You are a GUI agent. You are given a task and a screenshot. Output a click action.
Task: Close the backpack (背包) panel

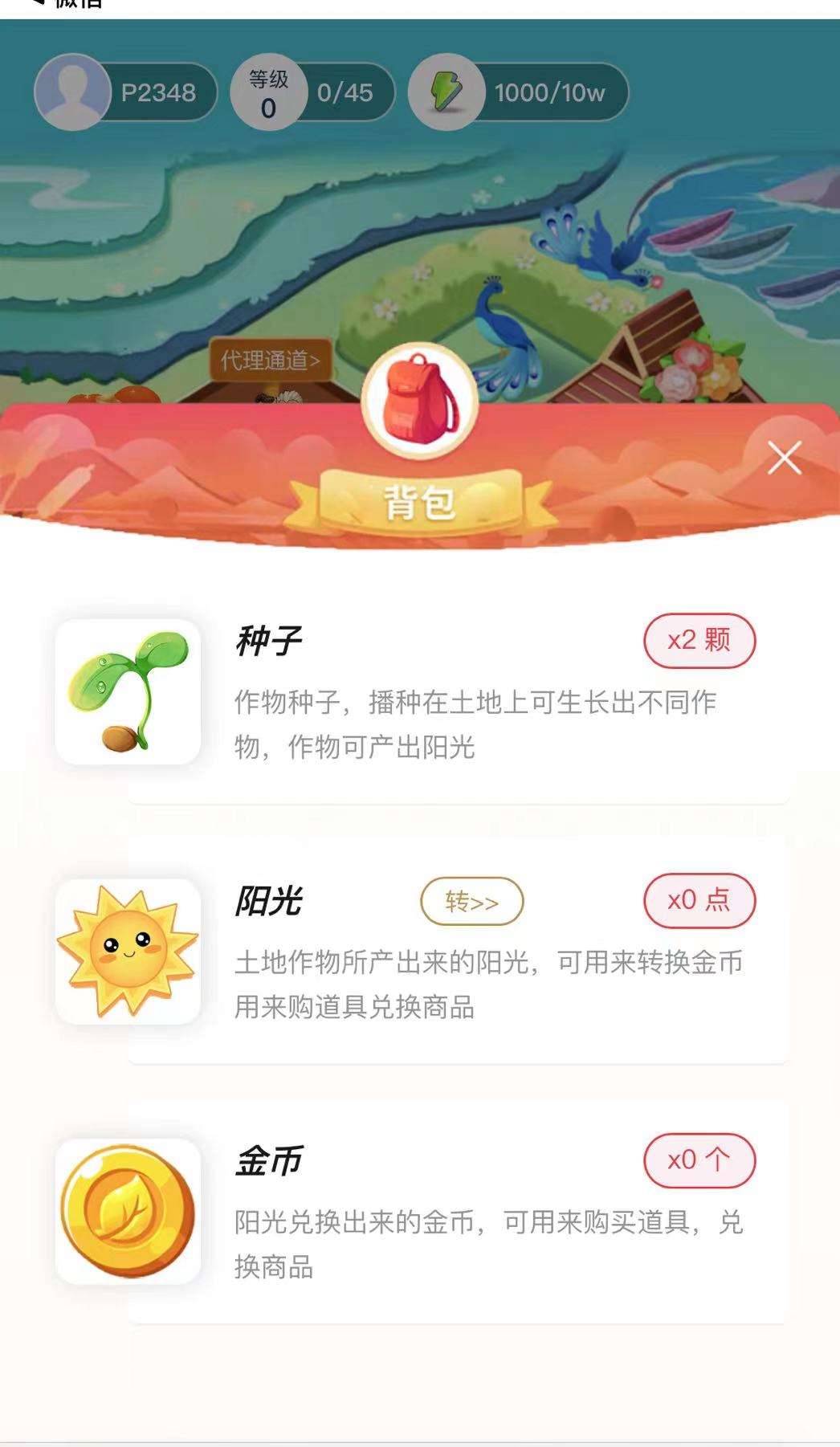(784, 458)
